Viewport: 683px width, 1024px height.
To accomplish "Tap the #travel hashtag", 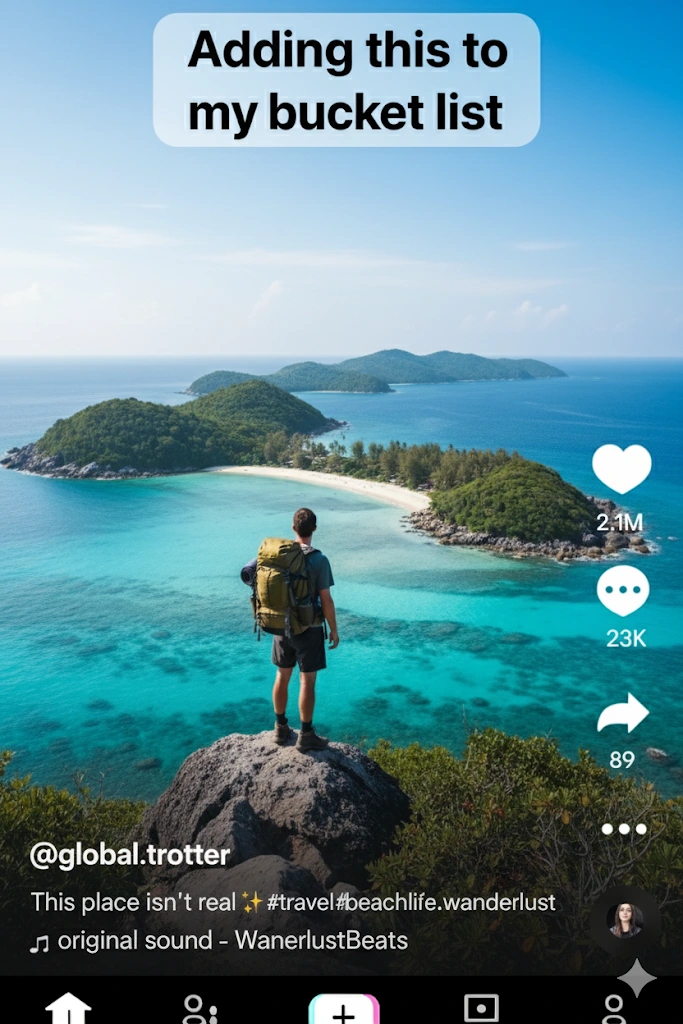I will pos(300,902).
